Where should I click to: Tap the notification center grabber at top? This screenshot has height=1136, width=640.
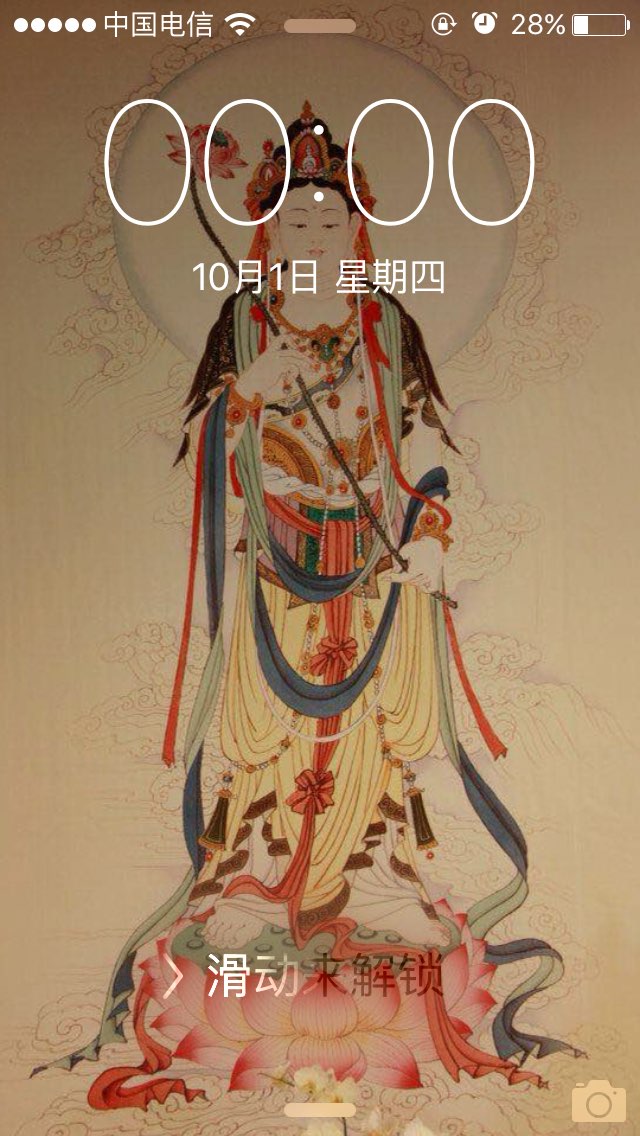[x=320, y=26]
